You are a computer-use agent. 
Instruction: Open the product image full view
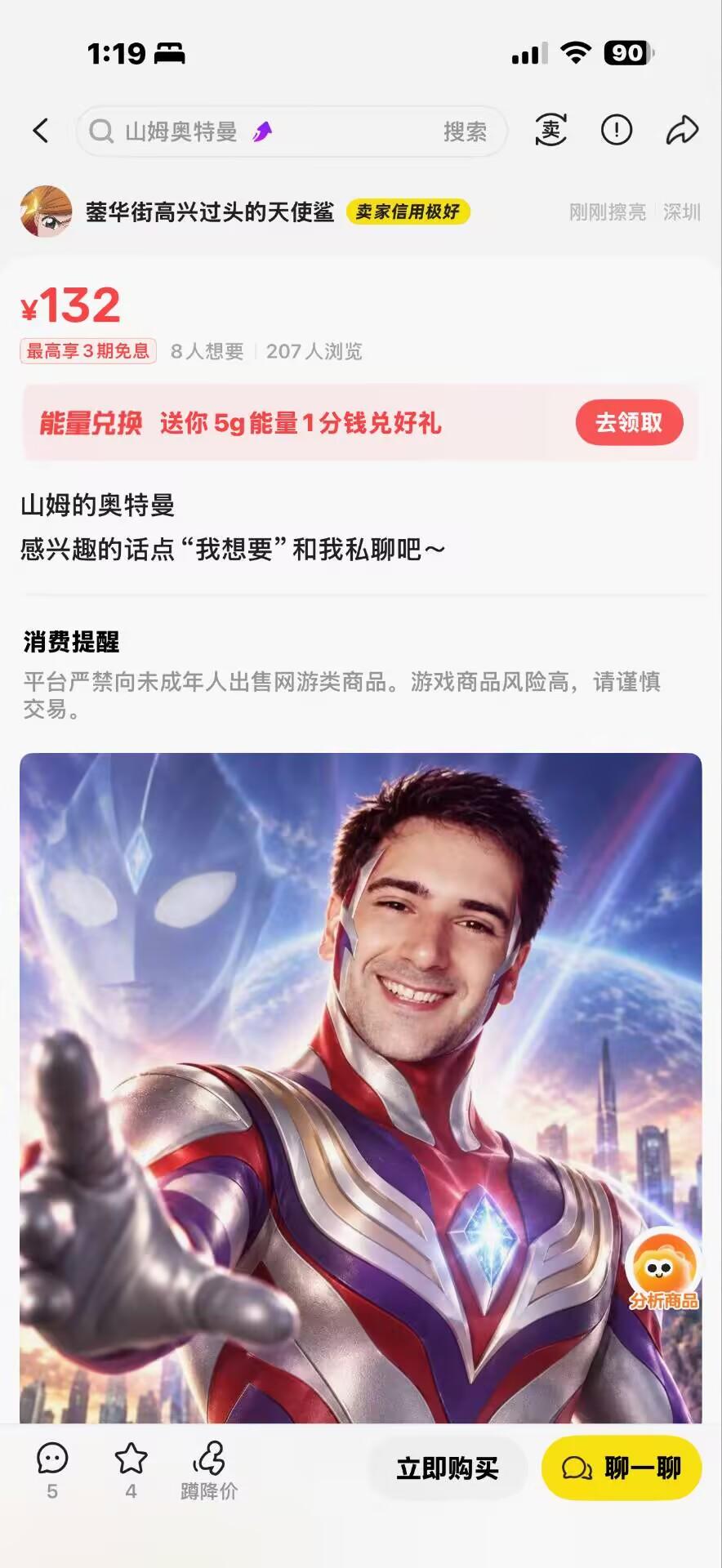360,1088
